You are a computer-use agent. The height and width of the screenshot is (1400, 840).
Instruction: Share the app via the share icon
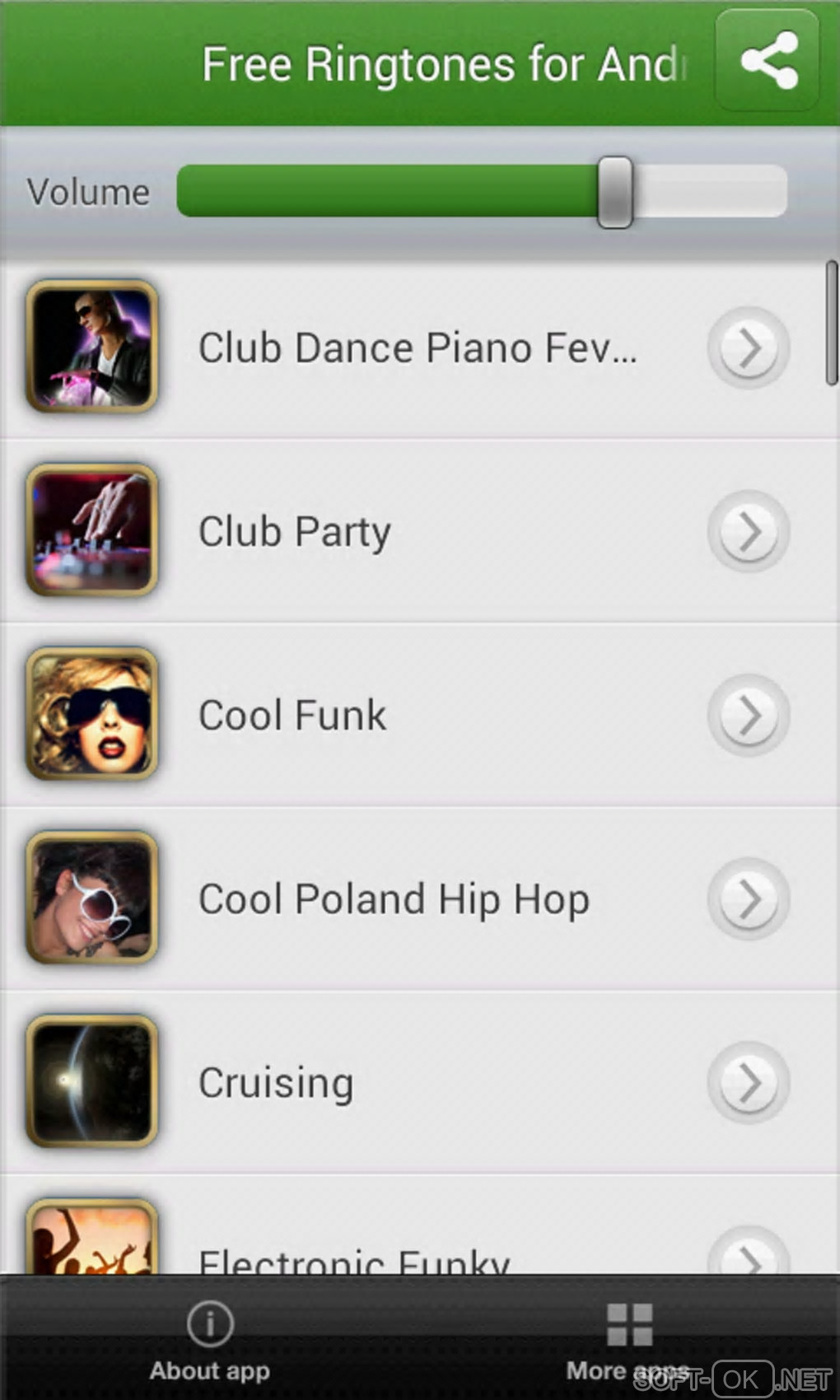[768, 60]
